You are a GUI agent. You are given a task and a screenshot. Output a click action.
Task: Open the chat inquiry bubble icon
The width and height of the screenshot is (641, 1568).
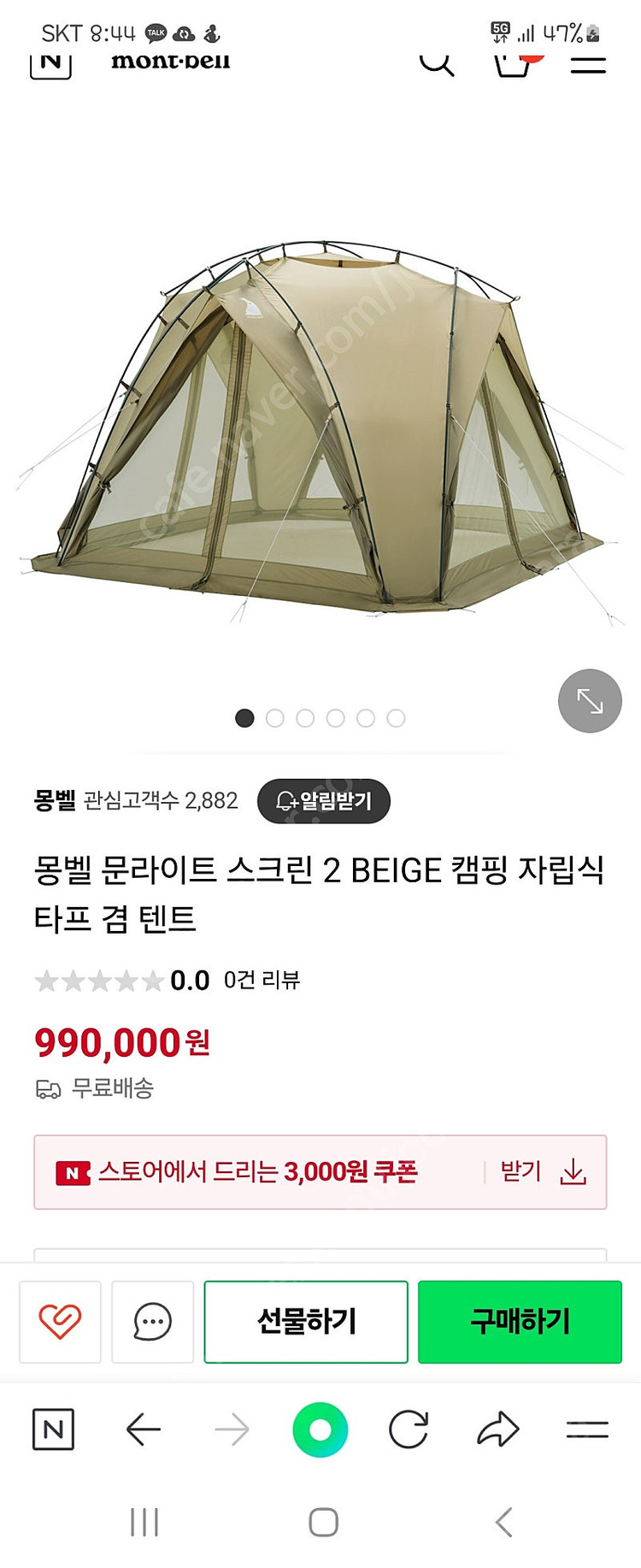[152, 1321]
